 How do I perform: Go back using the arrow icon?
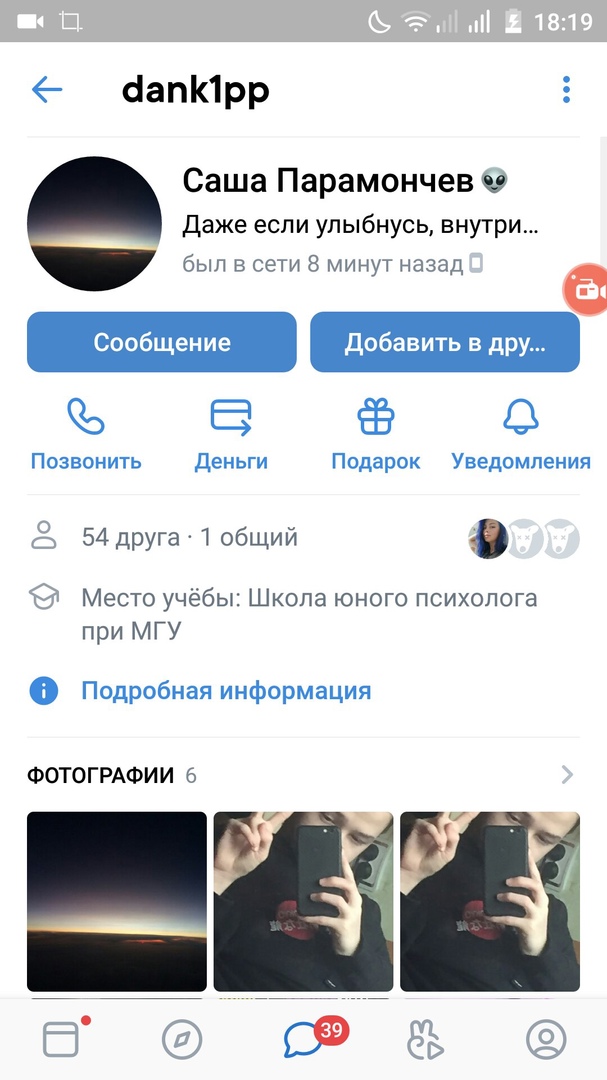coord(47,90)
